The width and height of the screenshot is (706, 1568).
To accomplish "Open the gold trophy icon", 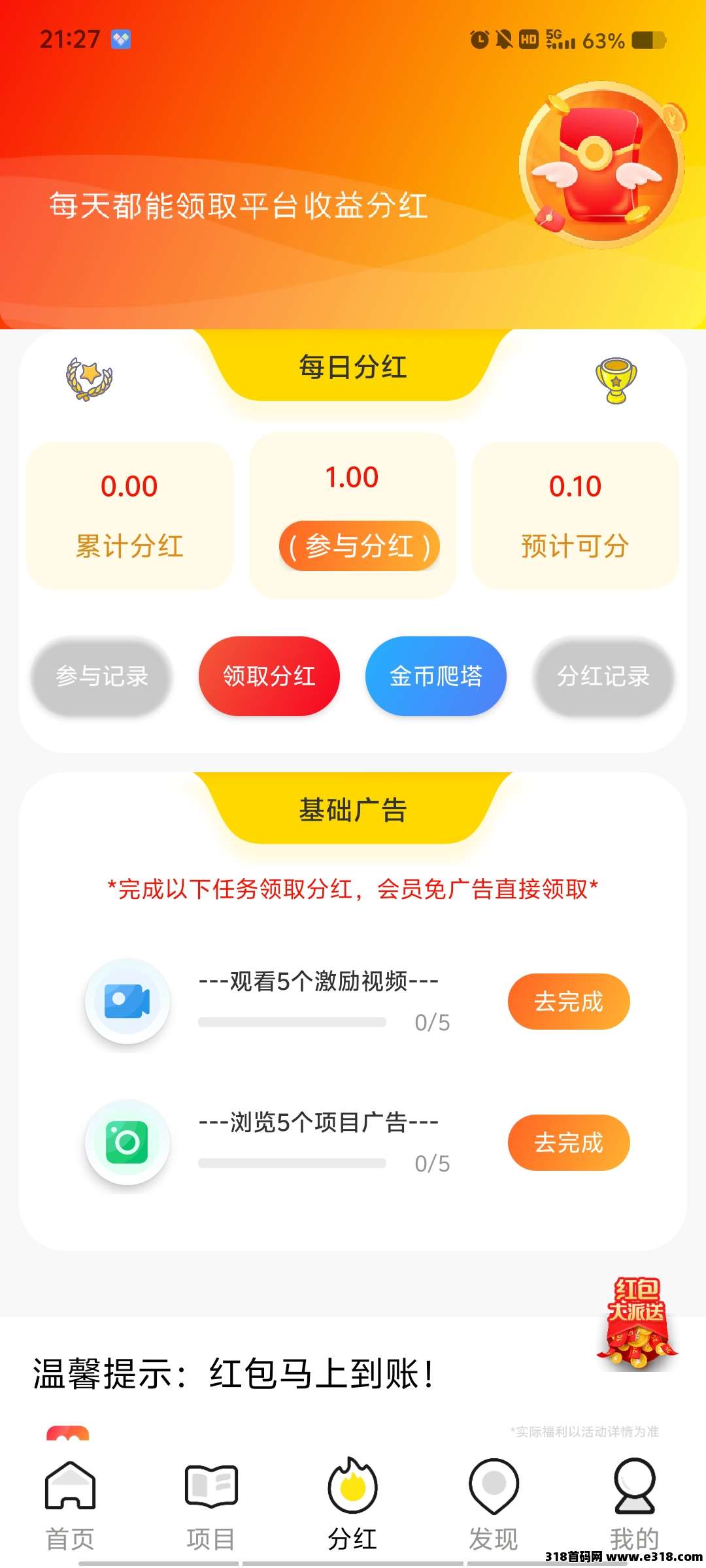I will [616, 380].
